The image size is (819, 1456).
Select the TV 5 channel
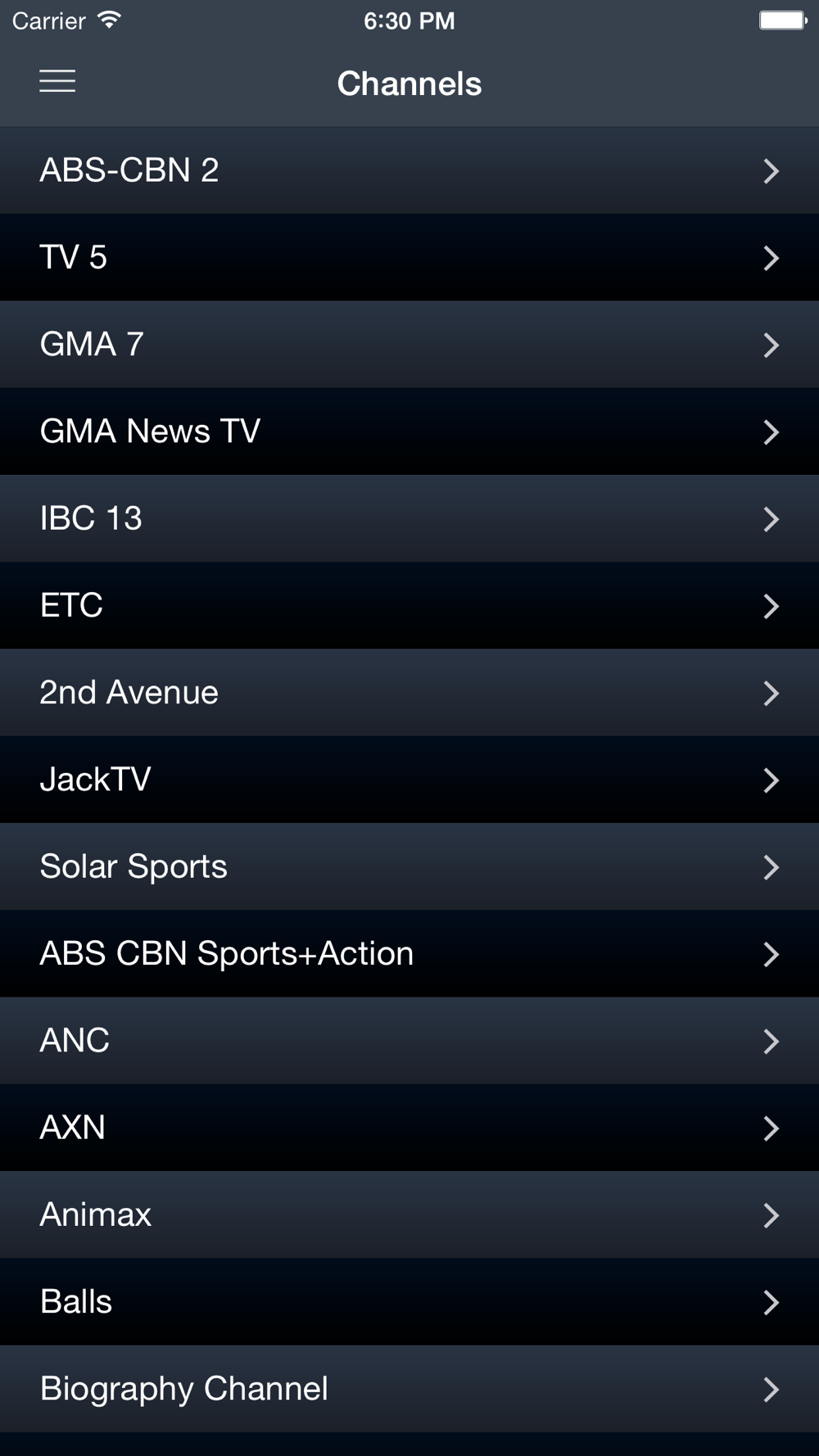coord(409,257)
